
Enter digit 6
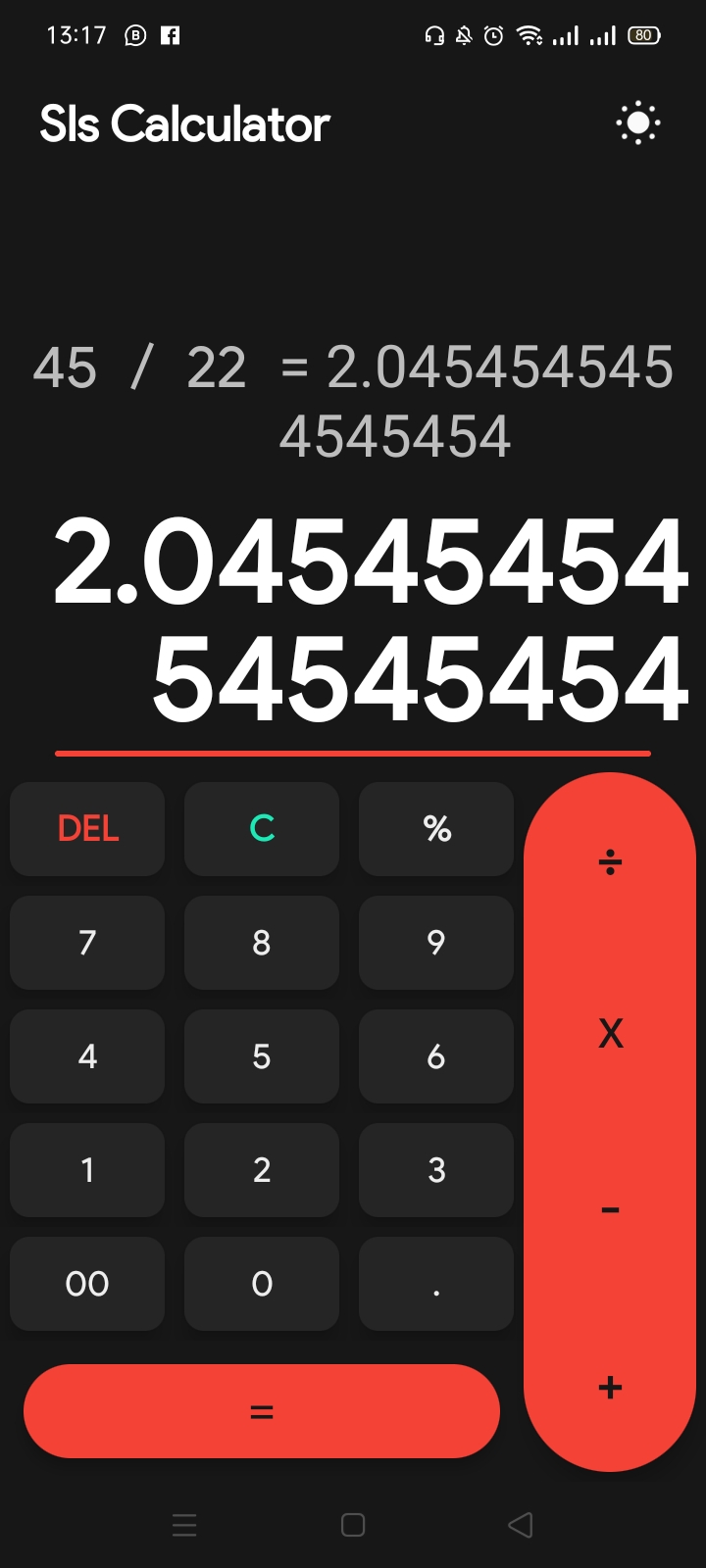[436, 1056]
